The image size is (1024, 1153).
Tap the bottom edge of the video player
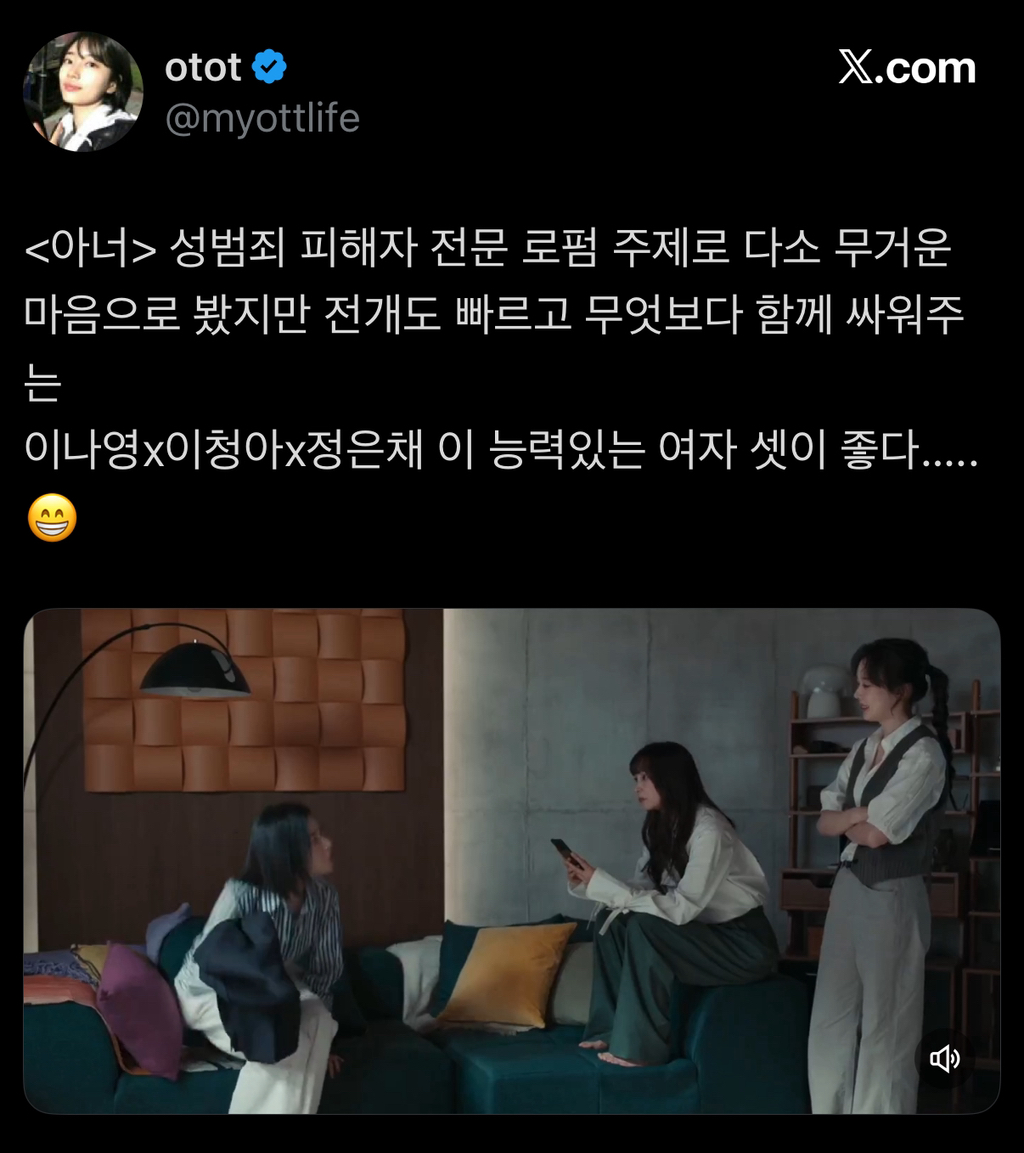[512, 1112]
